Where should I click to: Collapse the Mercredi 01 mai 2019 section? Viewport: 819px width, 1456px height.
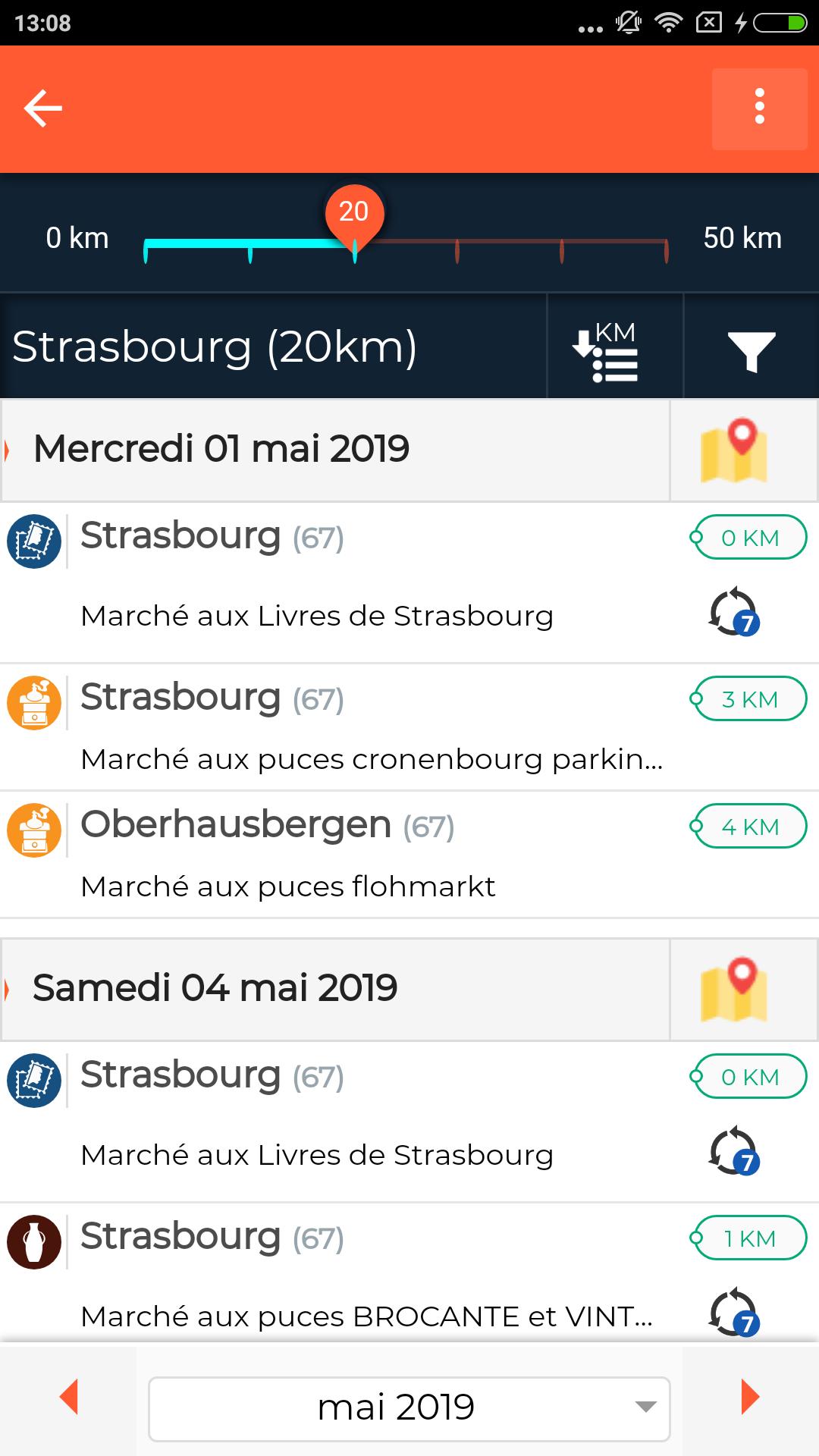click(335, 450)
